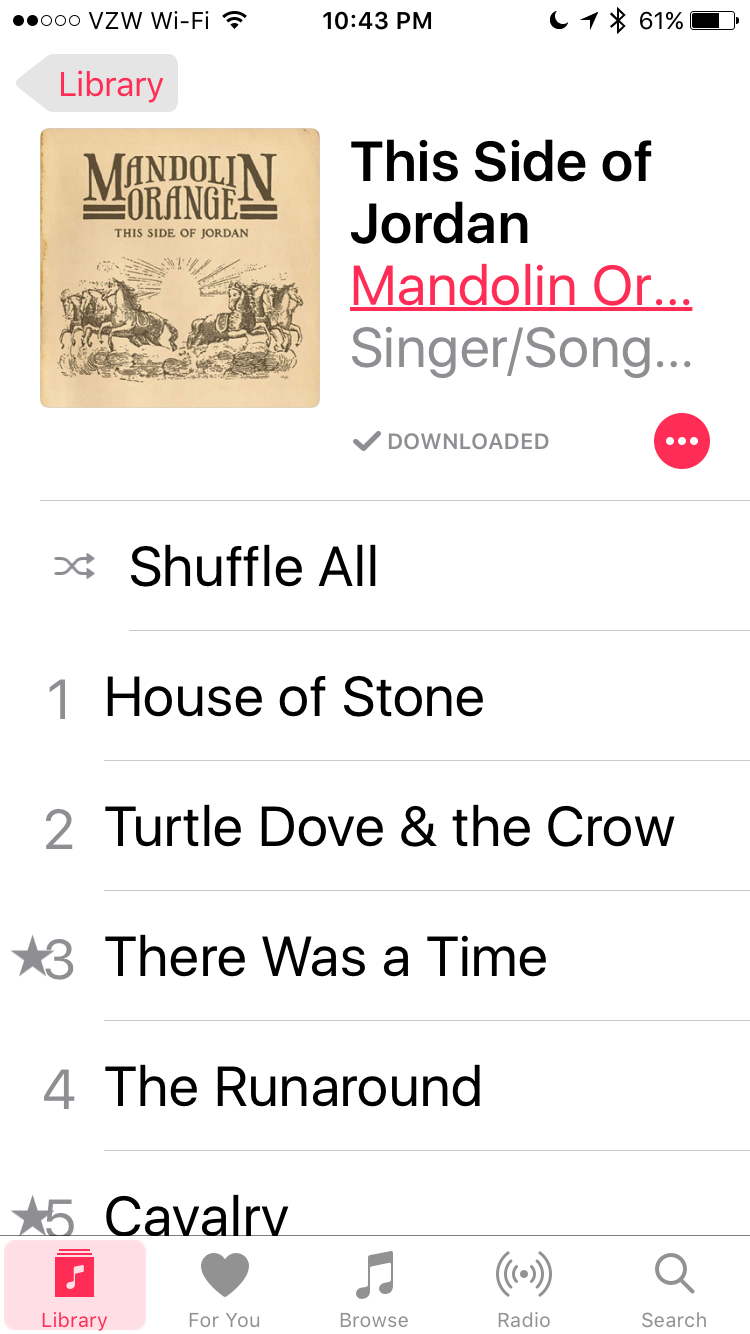Play Cavalry track
Screen dimensions: 750x1334
click(196, 1212)
